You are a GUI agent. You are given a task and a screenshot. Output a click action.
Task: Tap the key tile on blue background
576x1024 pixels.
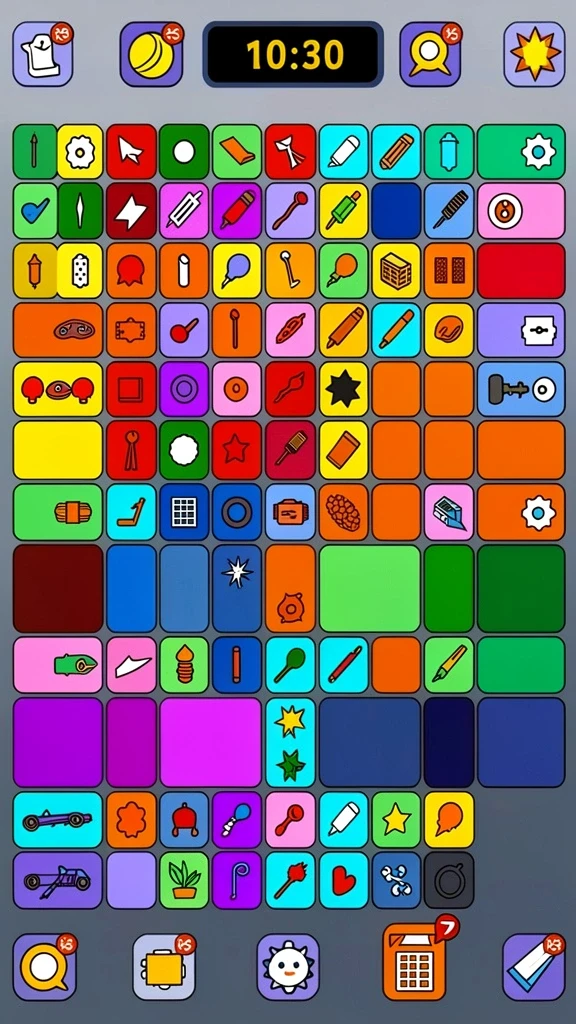[x=521, y=389]
